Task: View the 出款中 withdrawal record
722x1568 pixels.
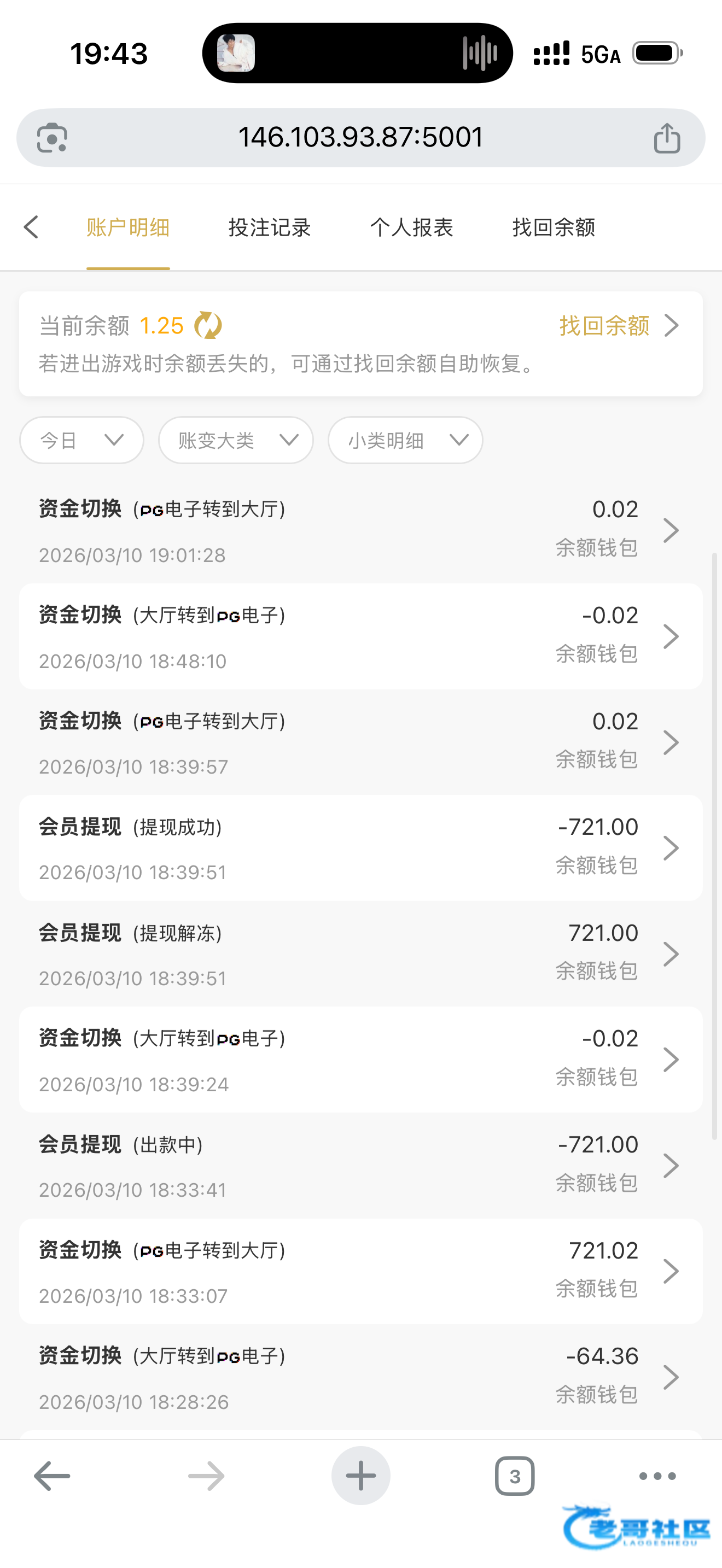Action: coord(360,1166)
